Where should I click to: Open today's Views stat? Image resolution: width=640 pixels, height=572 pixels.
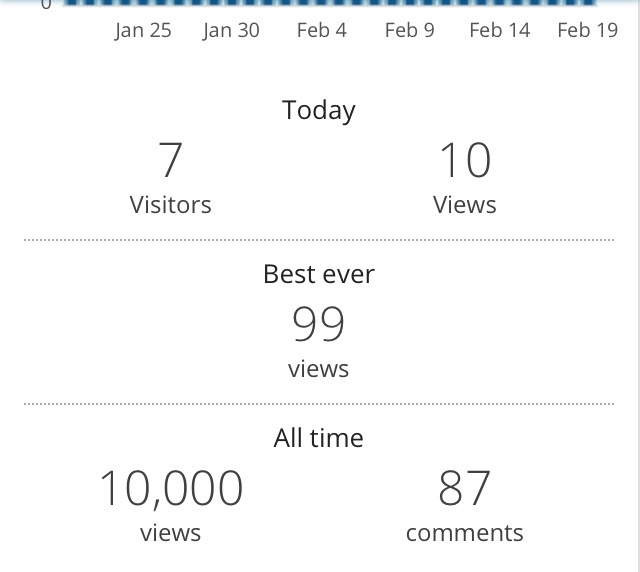[x=465, y=177]
